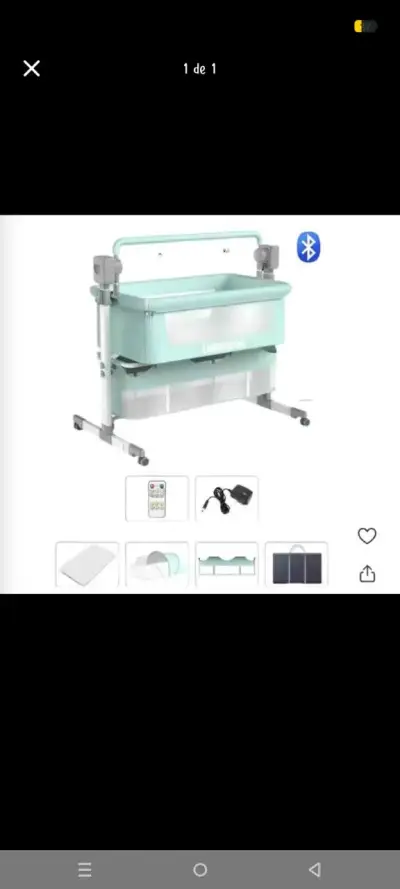The height and width of the screenshot is (889, 400).
Task: Go back using the system back button
Action: (x=314, y=869)
